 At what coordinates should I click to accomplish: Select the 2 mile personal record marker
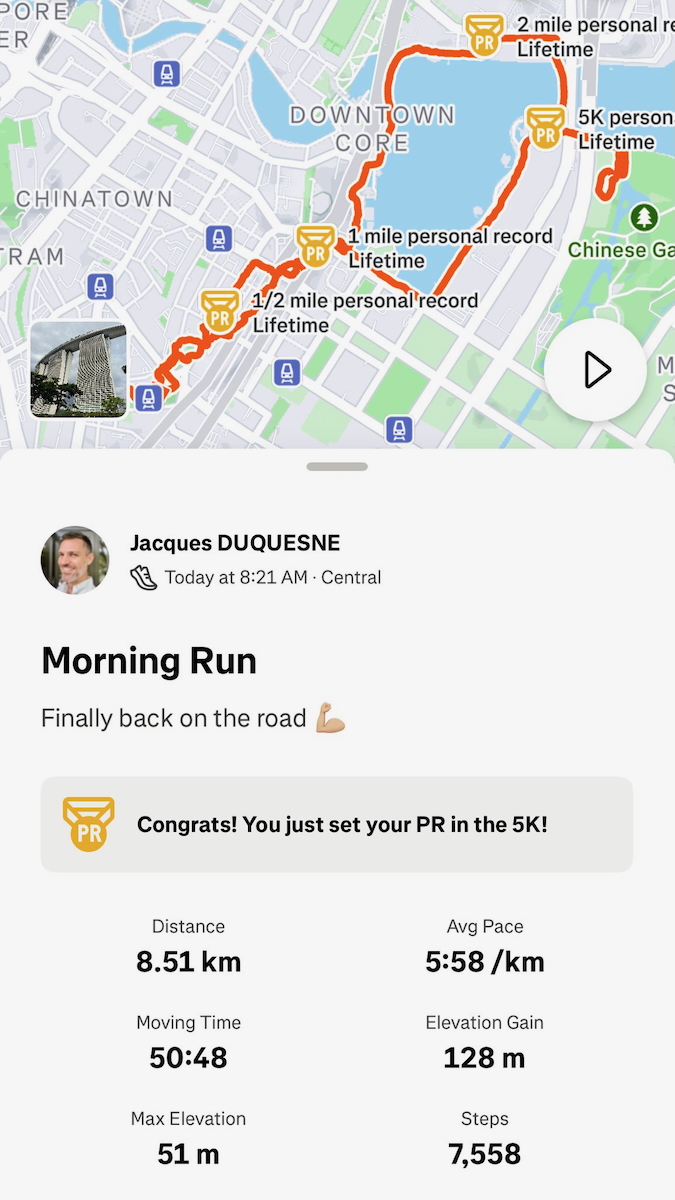point(485,35)
